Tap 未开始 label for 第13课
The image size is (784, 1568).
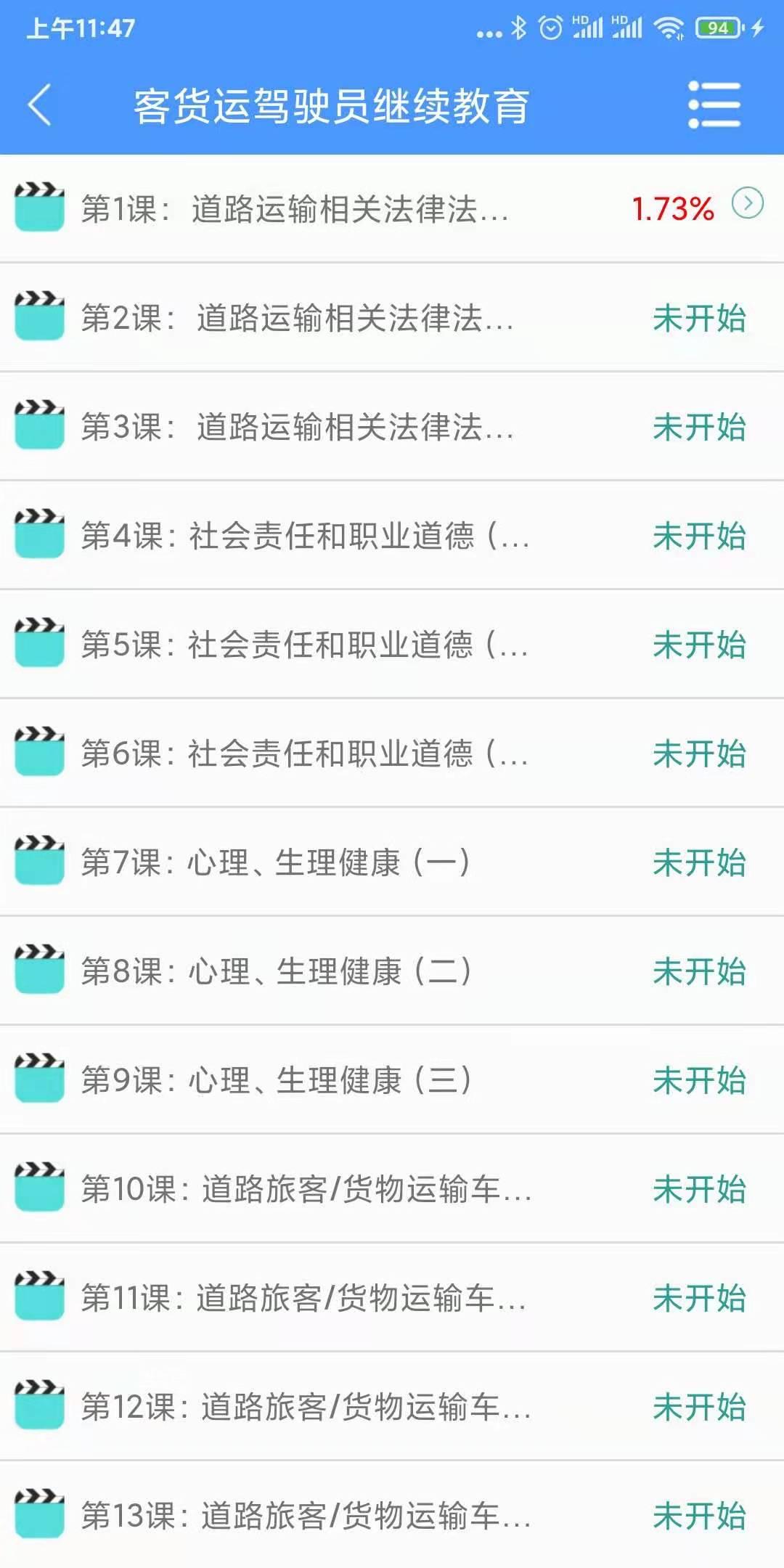(x=699, y=1516)
